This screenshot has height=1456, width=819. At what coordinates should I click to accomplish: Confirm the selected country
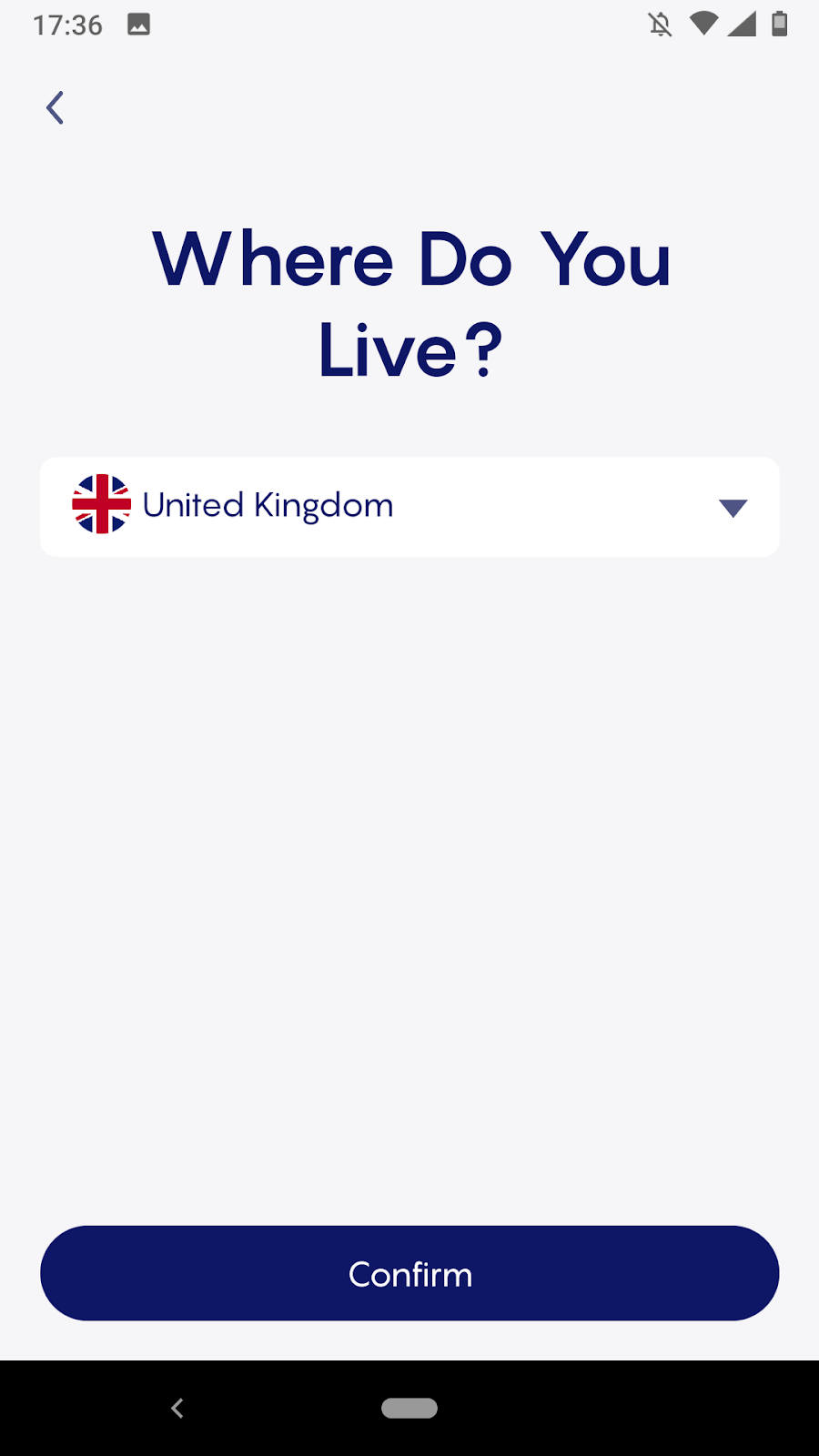click(409, 1273)
